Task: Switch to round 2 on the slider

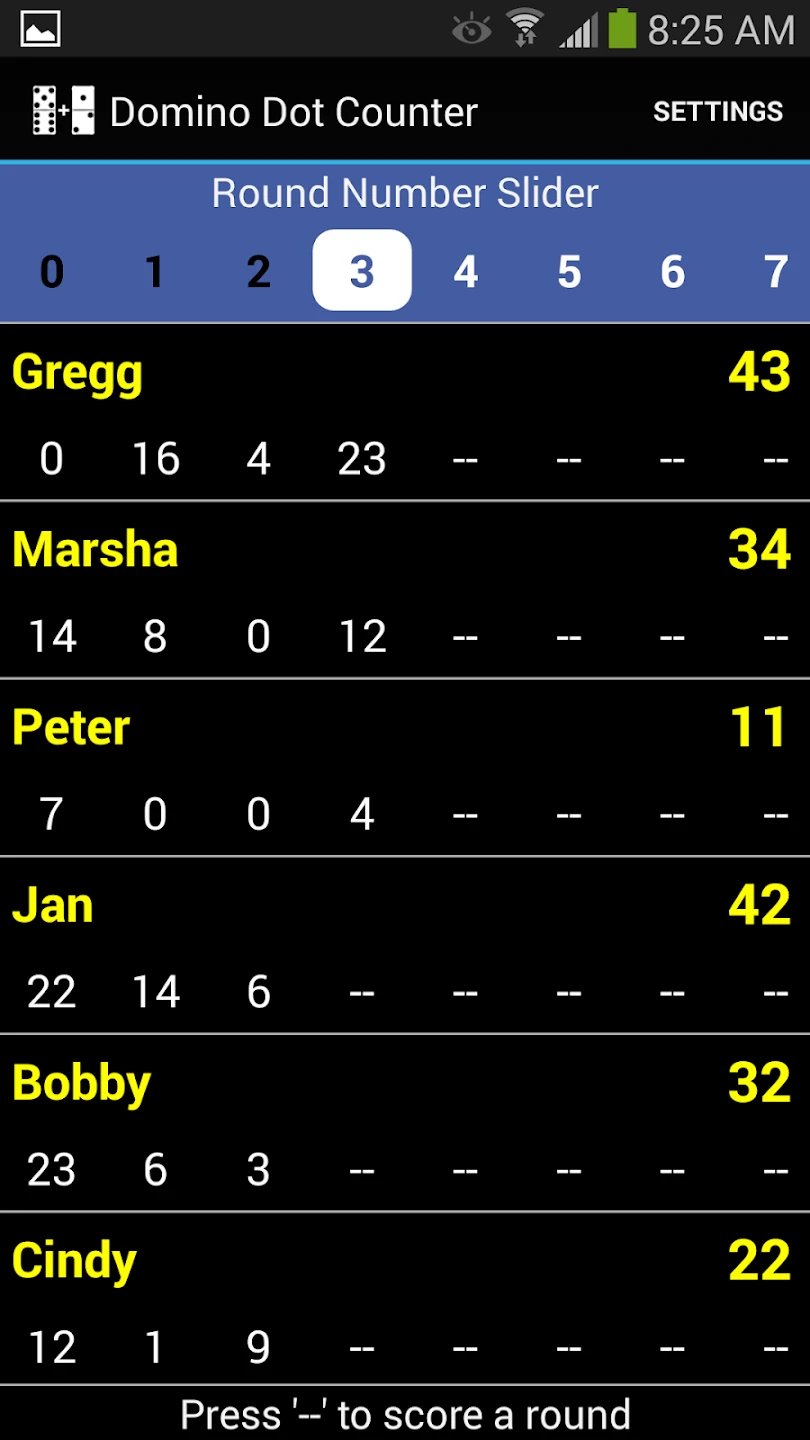Action: 258,271
